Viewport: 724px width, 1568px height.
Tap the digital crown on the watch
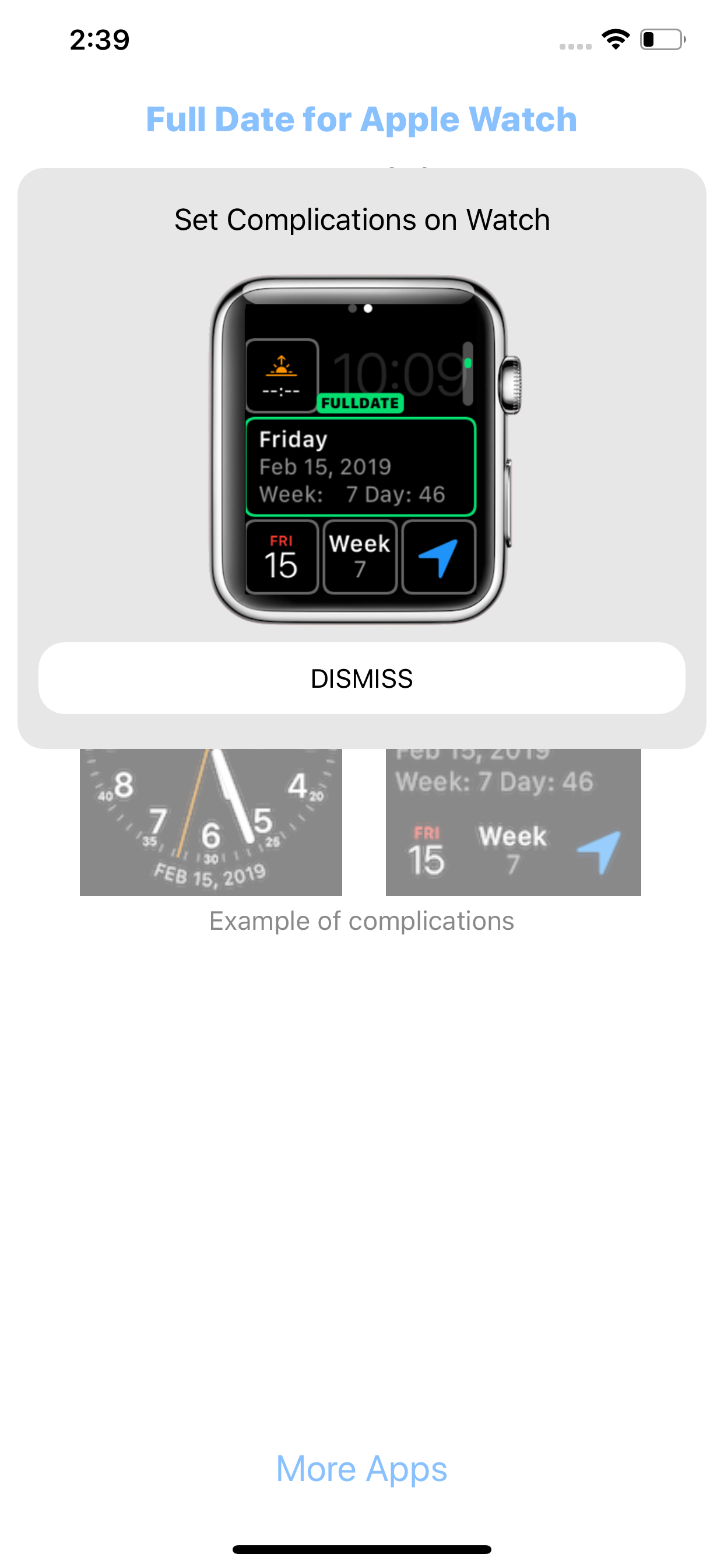click(x=512, y=384)
